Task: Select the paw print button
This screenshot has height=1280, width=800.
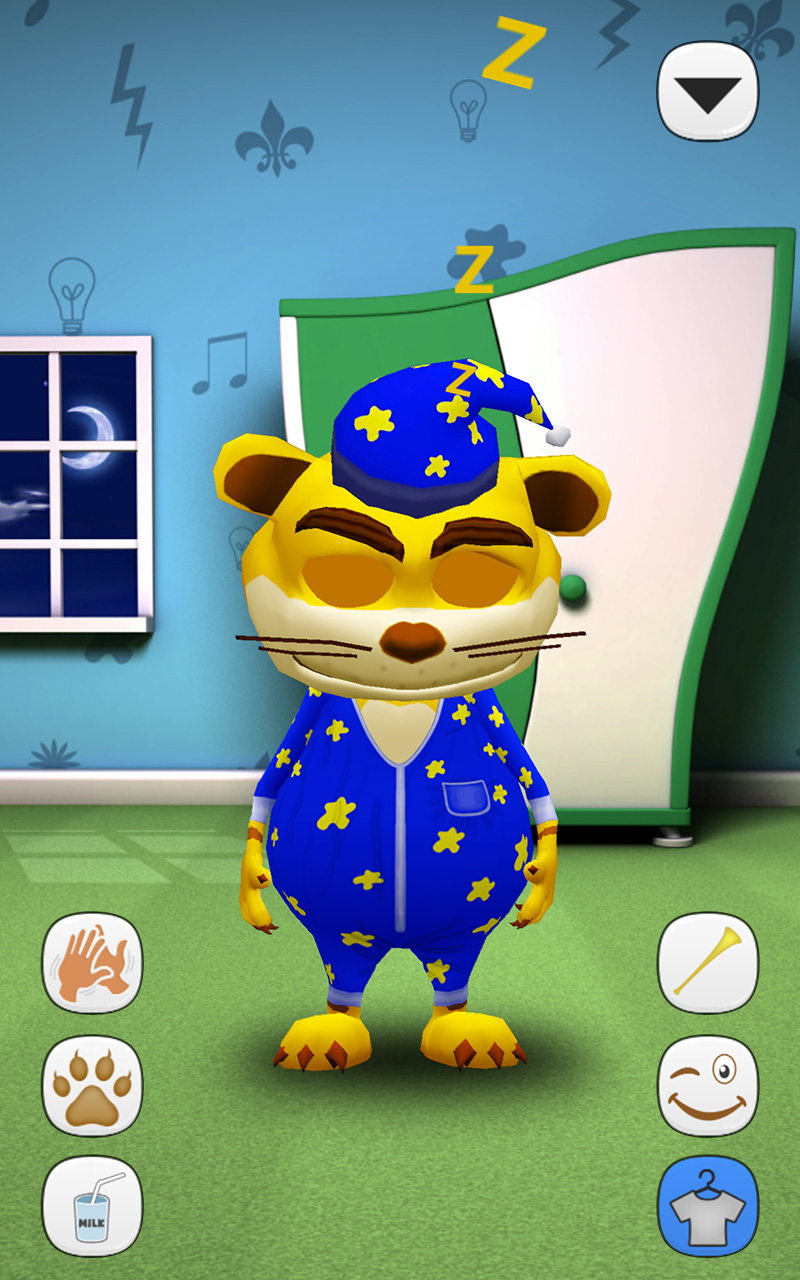Action: (92, 1085)
